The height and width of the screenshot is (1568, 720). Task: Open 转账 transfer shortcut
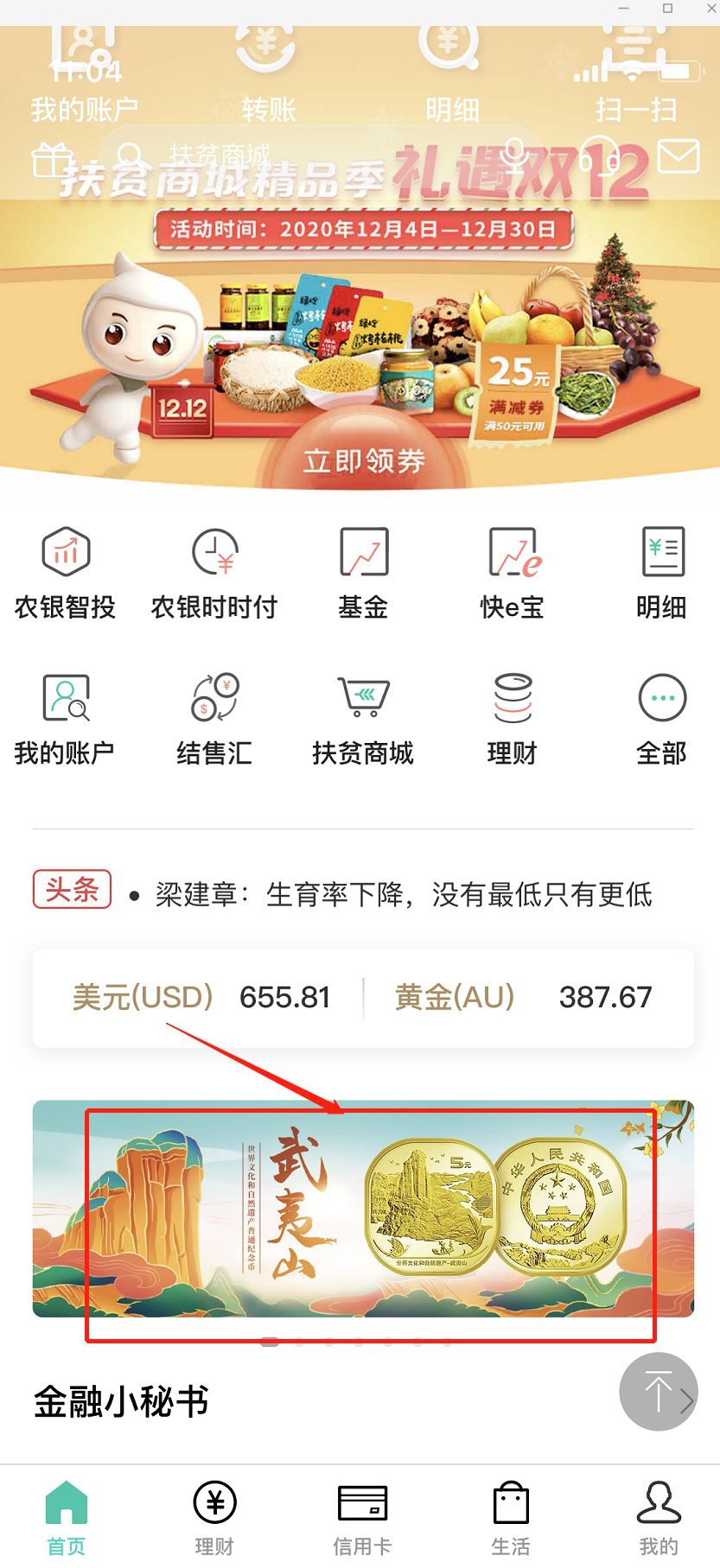click(268, 78)
